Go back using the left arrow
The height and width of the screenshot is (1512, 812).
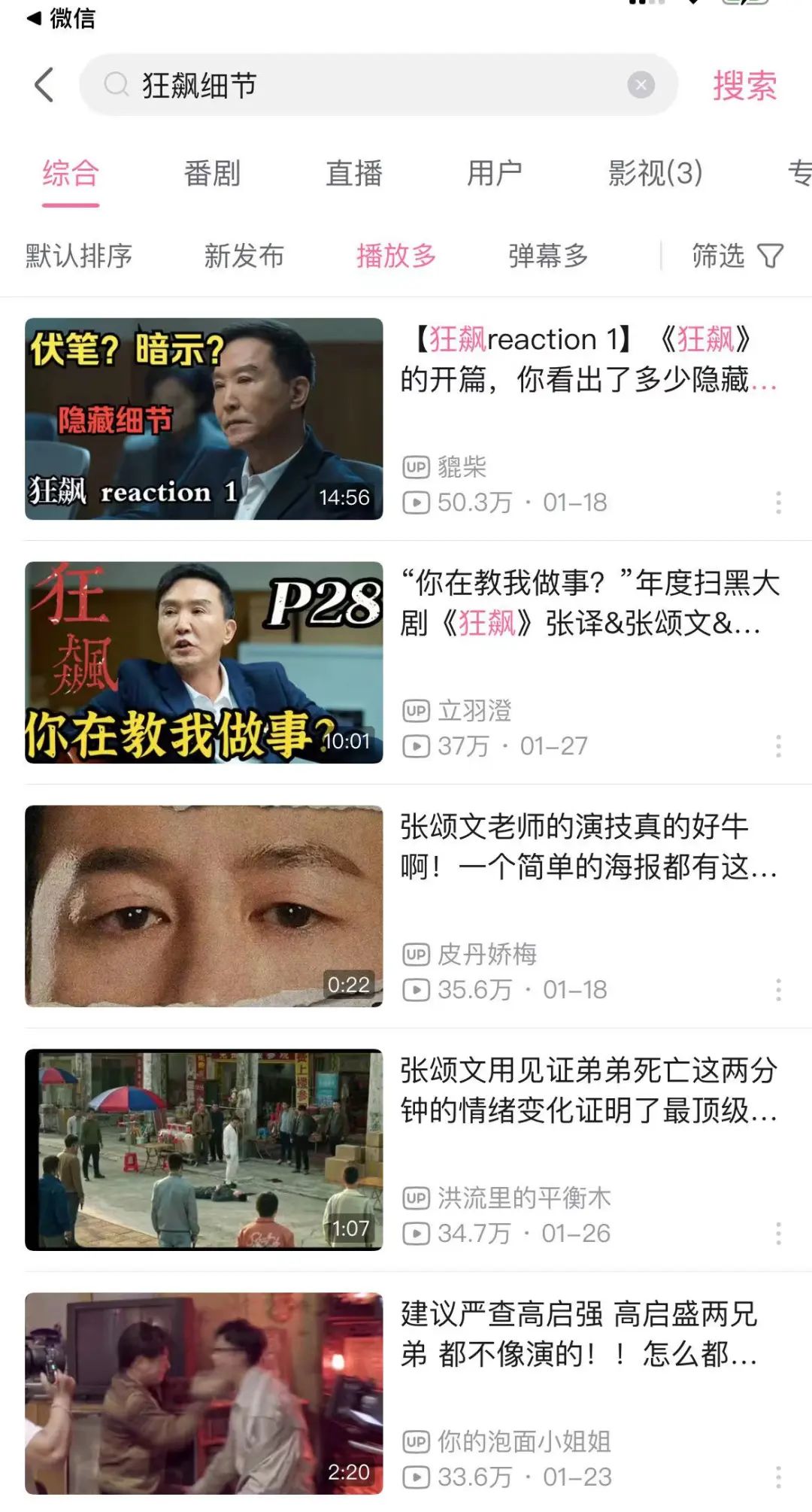click(44, 85)
